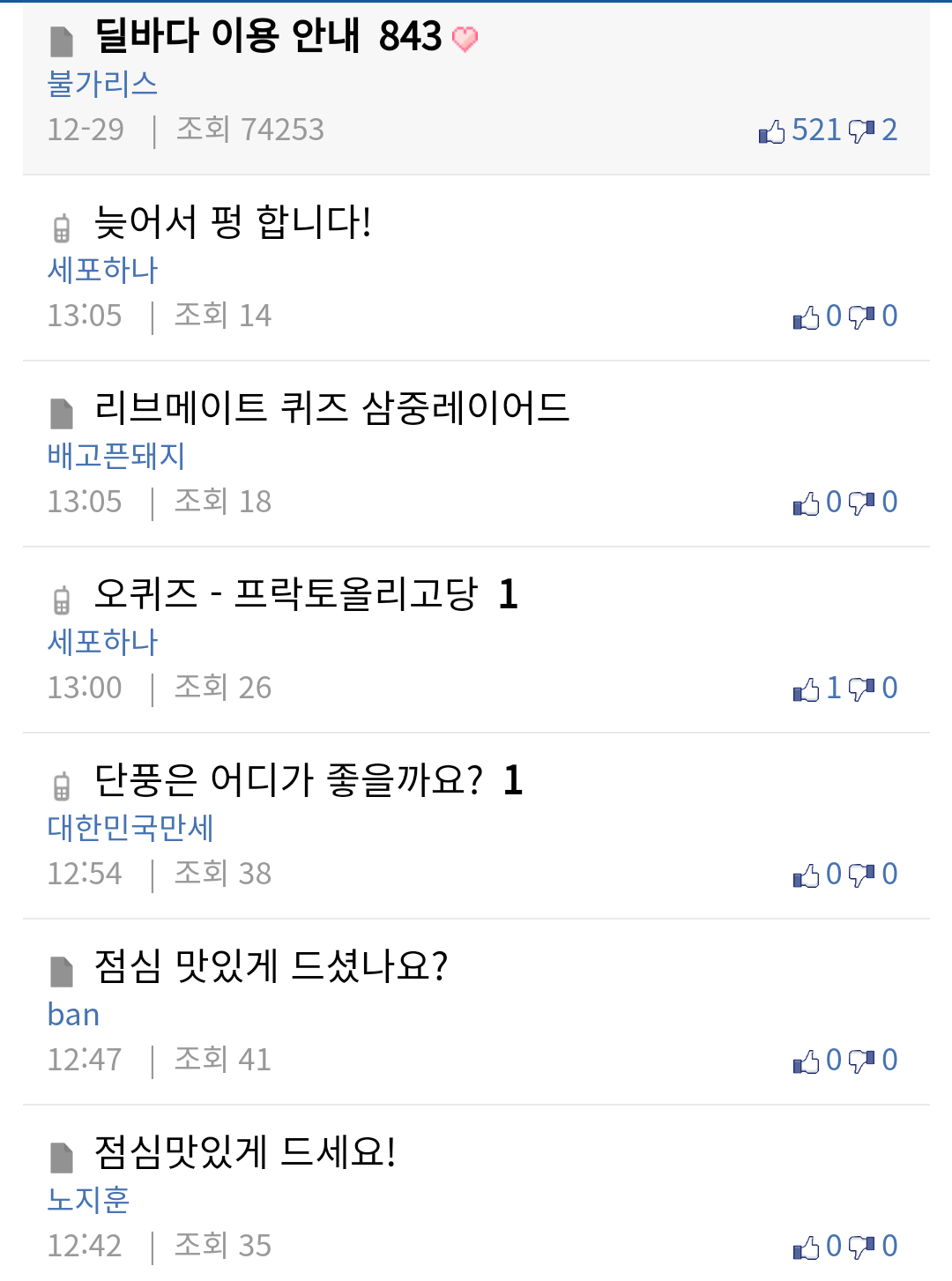952x1281 pixels.
Task: View author 노지훈's profile
Action: (x=88, y=1200)
